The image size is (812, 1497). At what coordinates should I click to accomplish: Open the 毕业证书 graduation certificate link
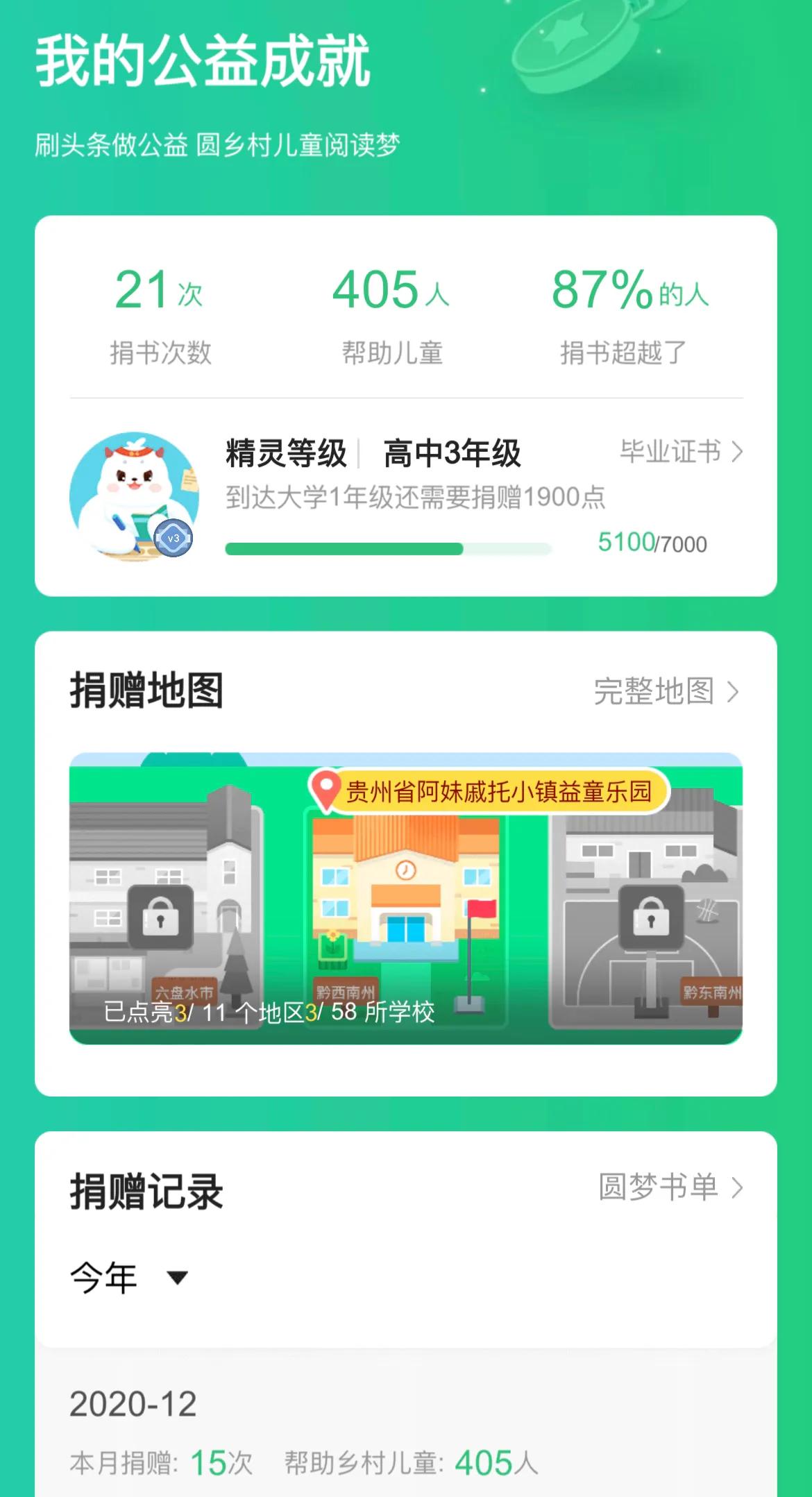coord(680,452)
